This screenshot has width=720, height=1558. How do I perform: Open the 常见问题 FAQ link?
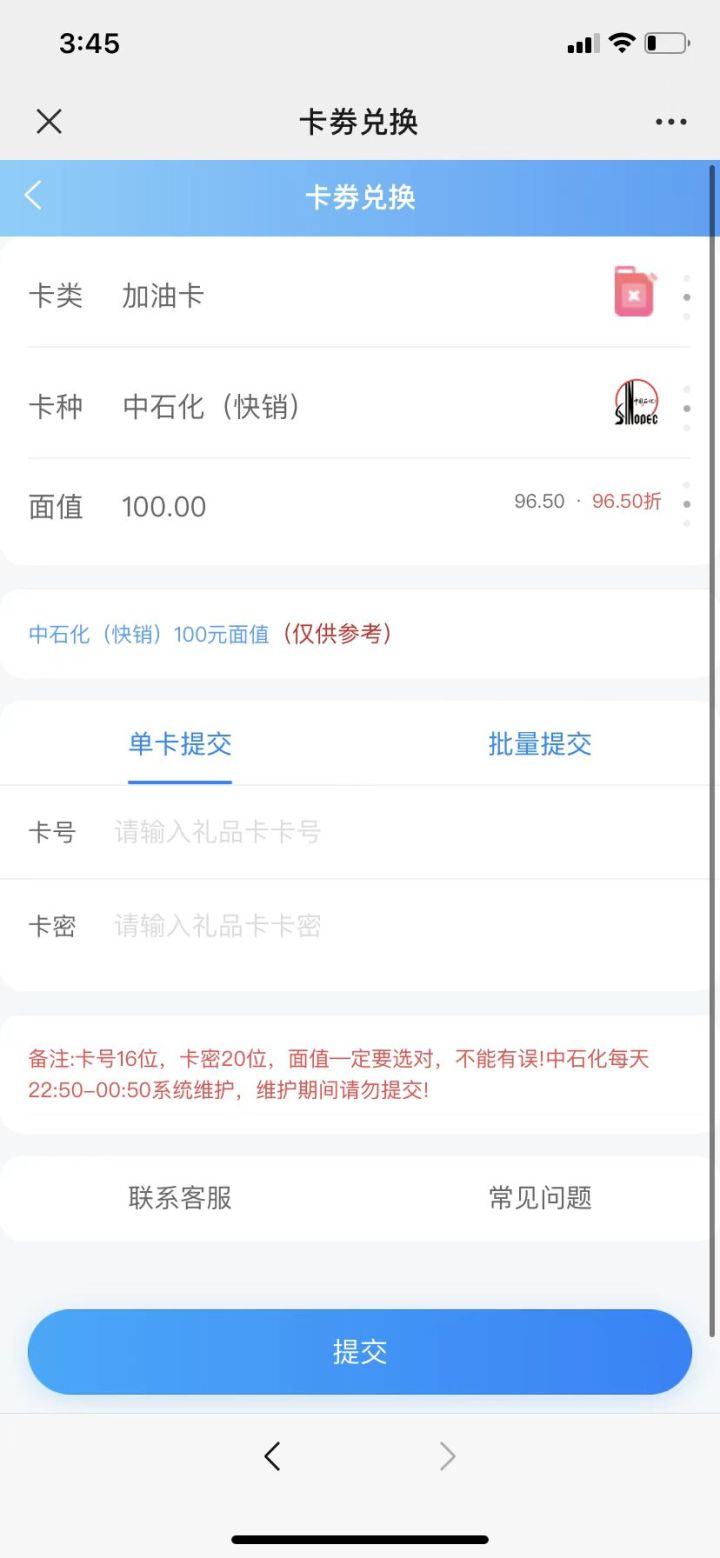tap(539, 1197)
